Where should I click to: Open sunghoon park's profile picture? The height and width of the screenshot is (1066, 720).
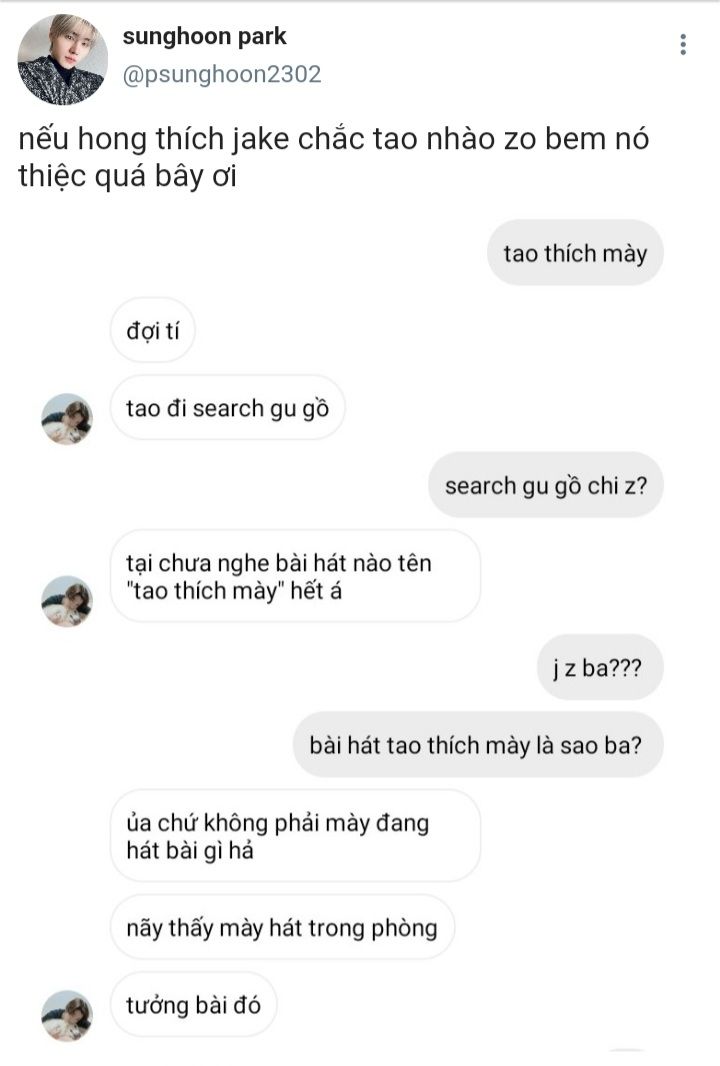(x=62, y=60)
